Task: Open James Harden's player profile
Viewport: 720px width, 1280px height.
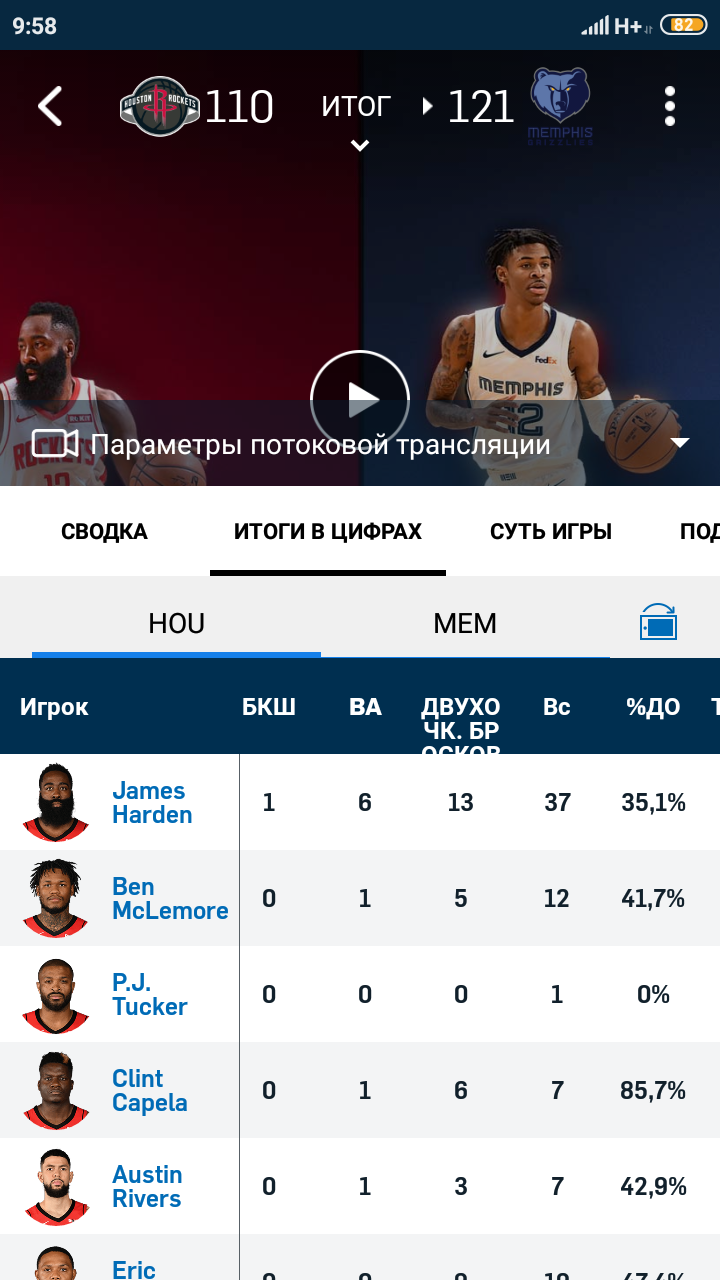Action: coord(151,803)
